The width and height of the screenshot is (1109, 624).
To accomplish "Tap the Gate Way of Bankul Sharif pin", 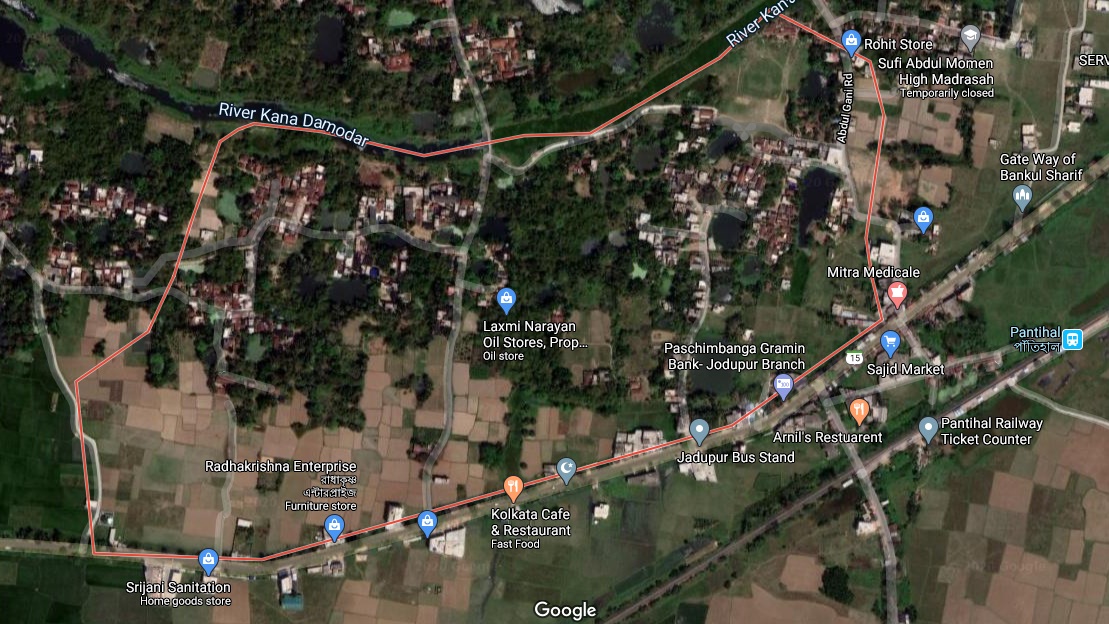I will (1021, 198).
